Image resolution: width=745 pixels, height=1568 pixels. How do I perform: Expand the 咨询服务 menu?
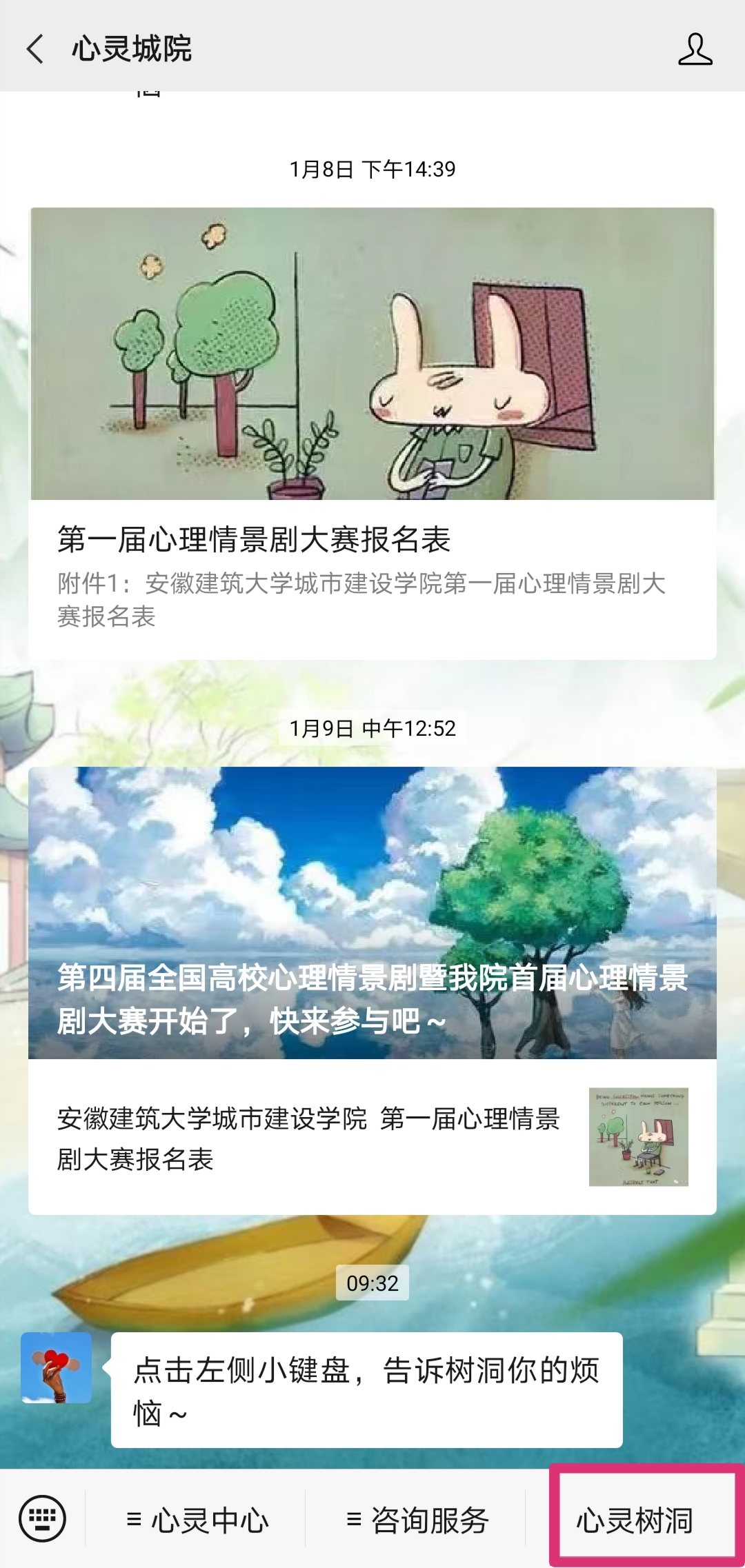pyautogui.click(x=417, y=1520)
